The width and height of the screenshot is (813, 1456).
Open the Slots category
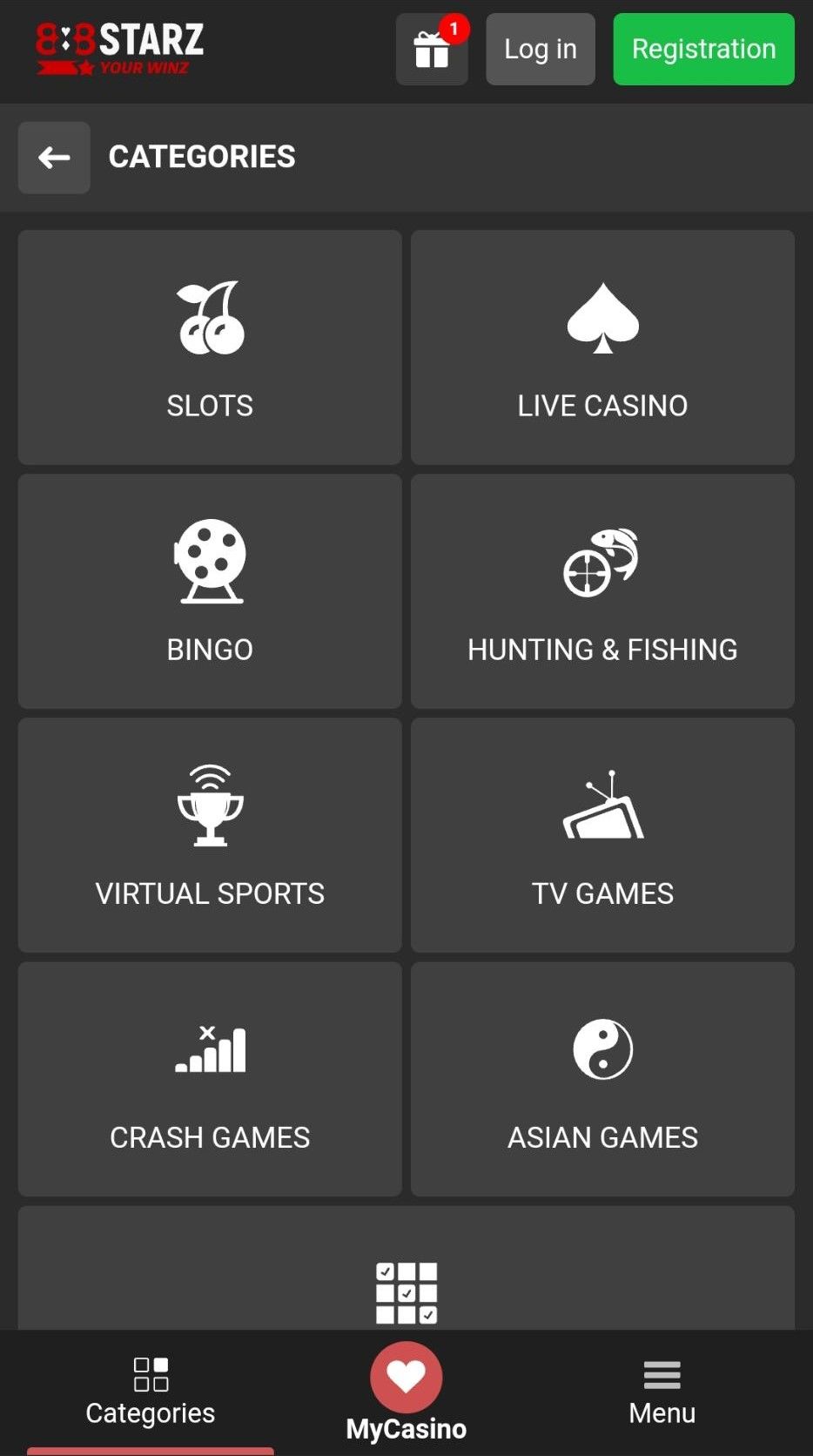point(210,347)
